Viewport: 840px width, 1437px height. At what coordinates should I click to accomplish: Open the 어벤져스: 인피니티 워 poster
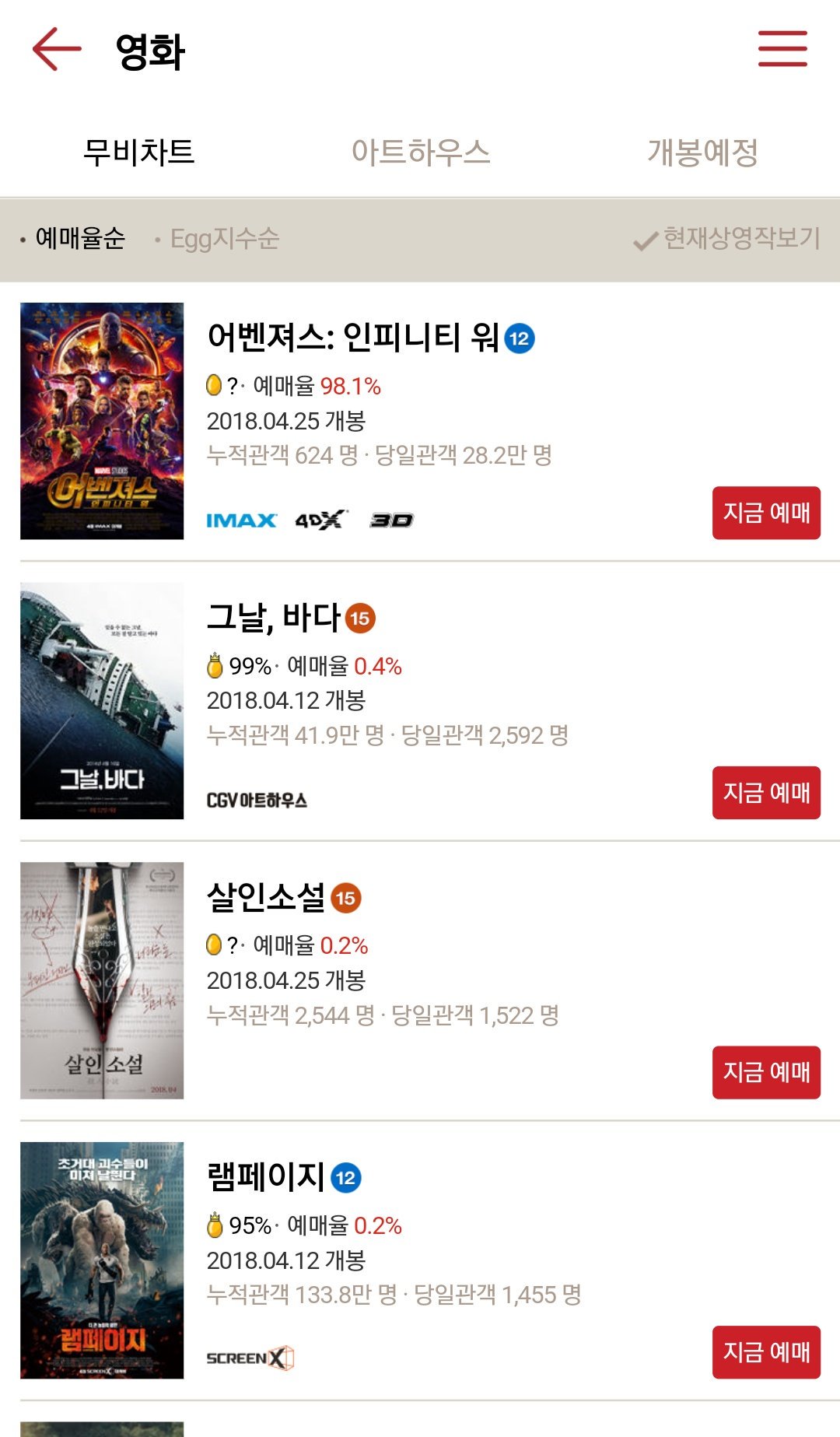(102, 421)
